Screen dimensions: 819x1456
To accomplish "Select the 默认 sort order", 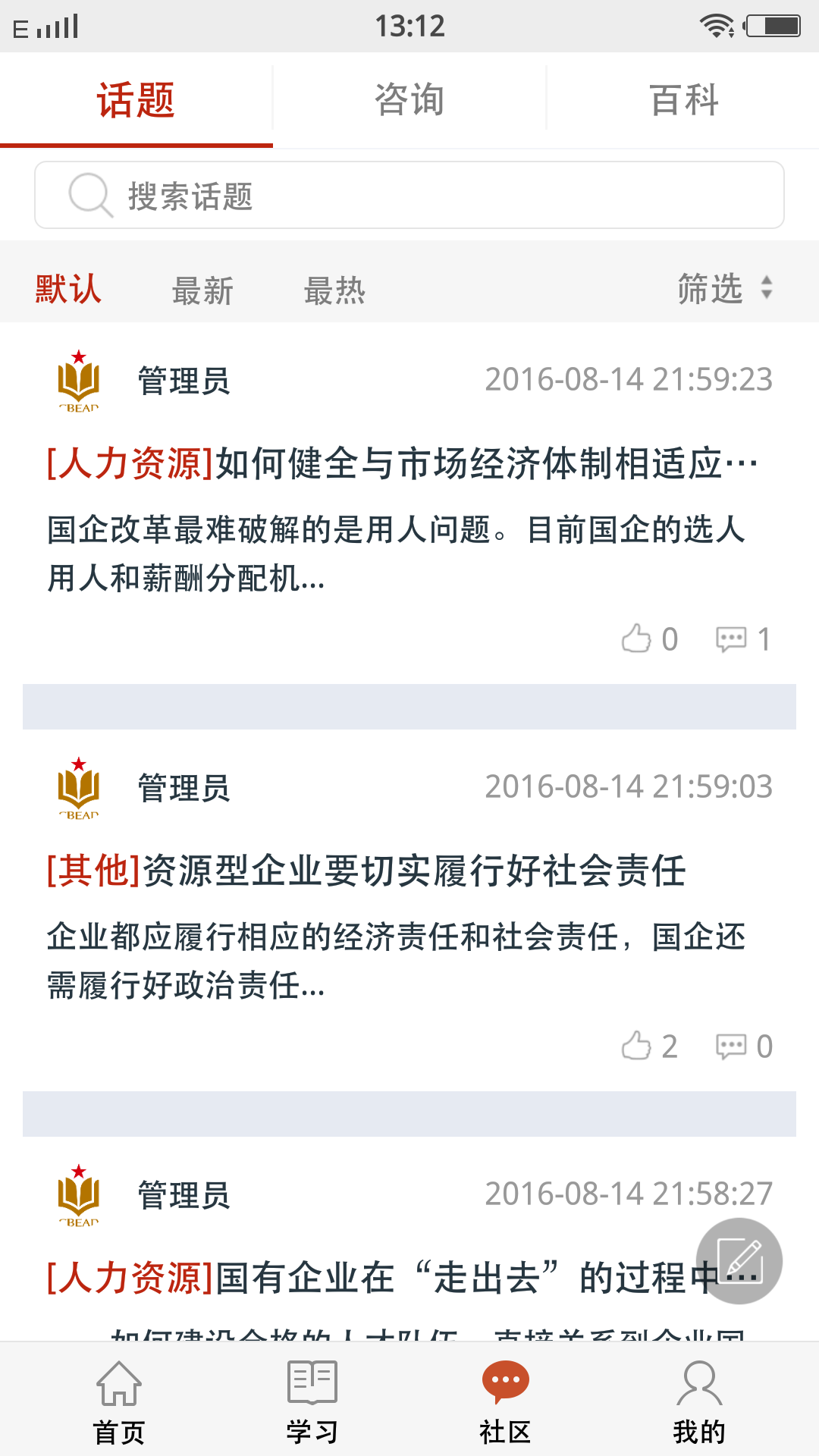I will (x=68, y=290).
